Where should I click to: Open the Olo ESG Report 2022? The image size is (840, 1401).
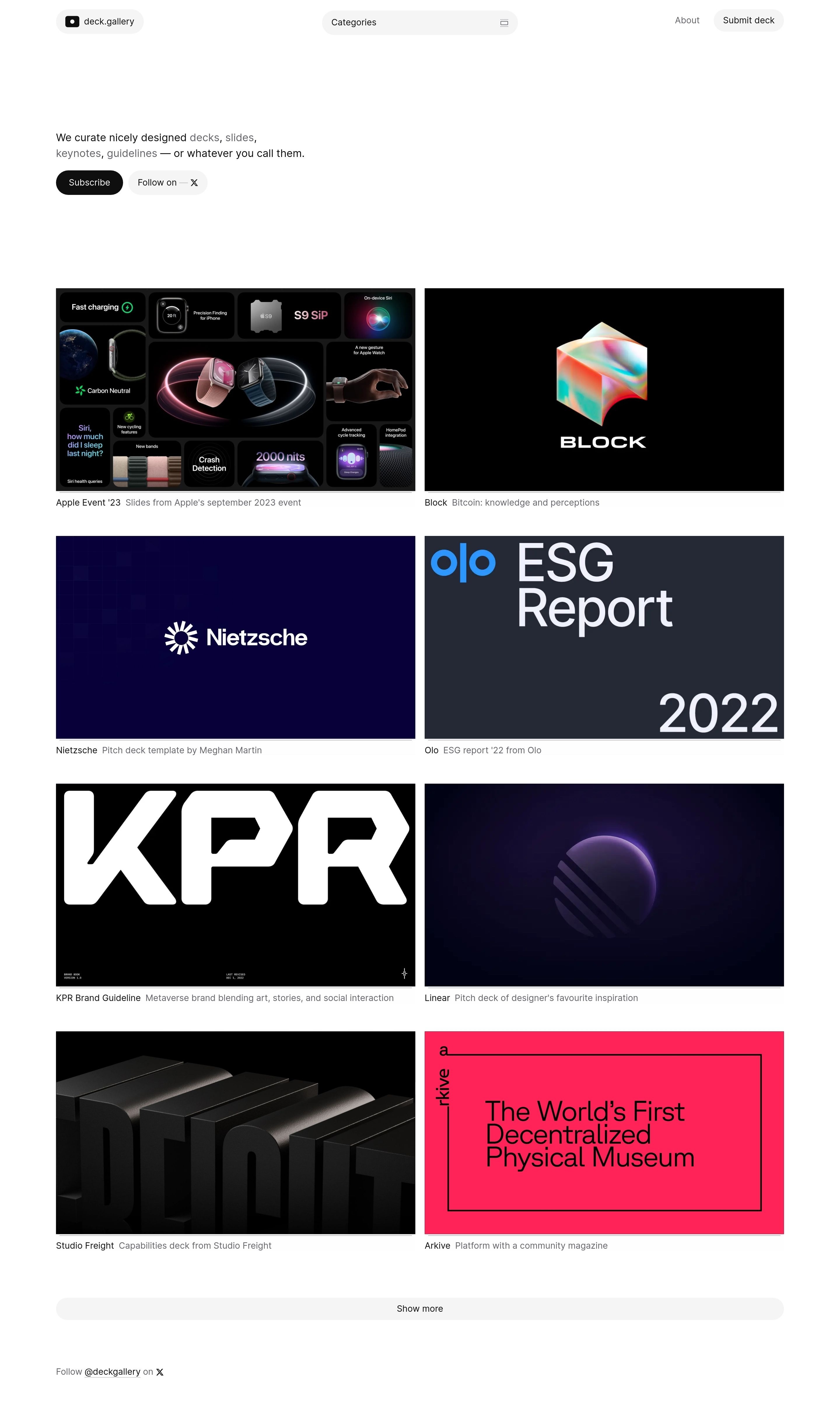tap(604, 637)
